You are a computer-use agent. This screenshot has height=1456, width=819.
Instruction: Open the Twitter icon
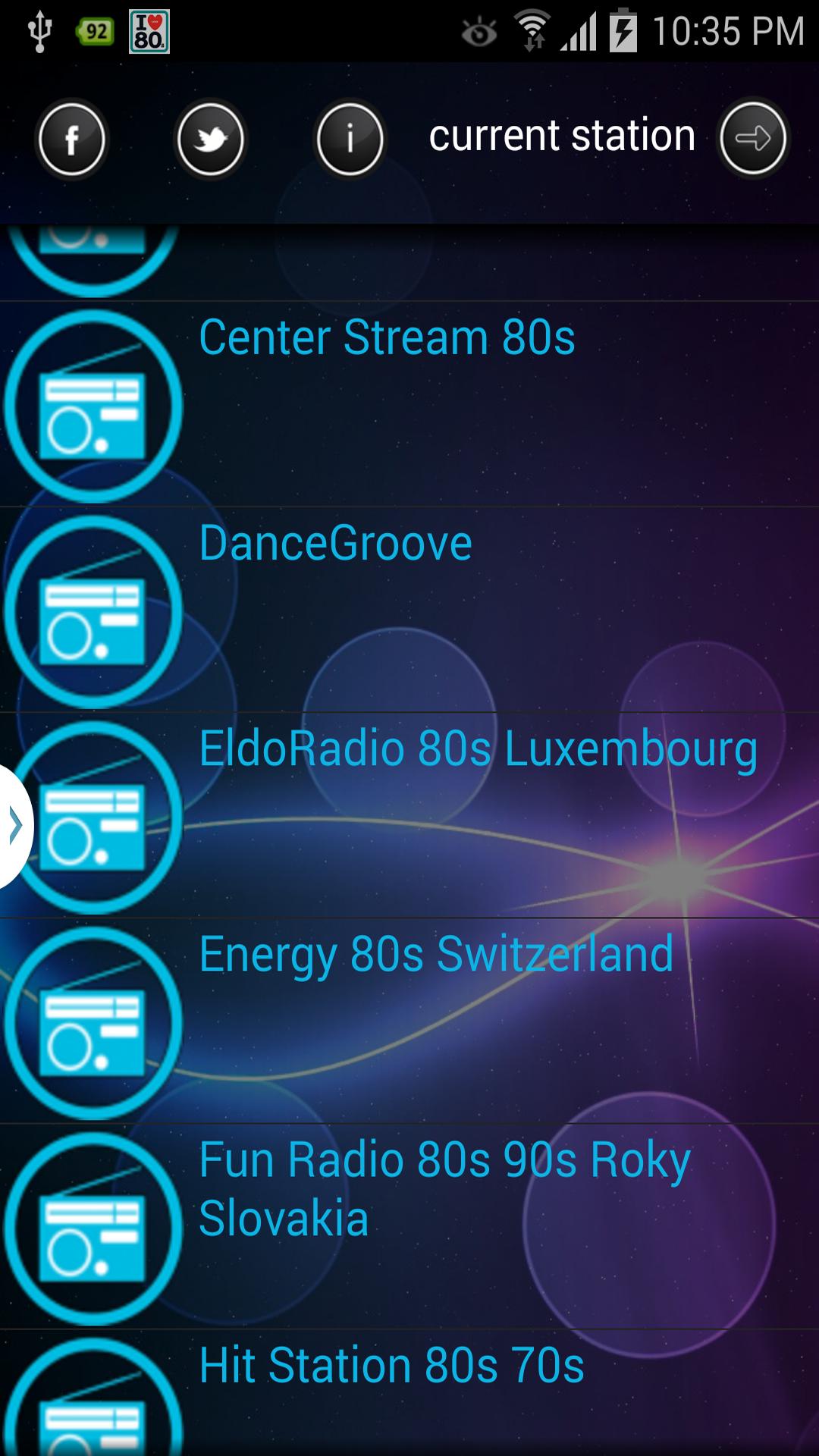(x=211, y=139)
